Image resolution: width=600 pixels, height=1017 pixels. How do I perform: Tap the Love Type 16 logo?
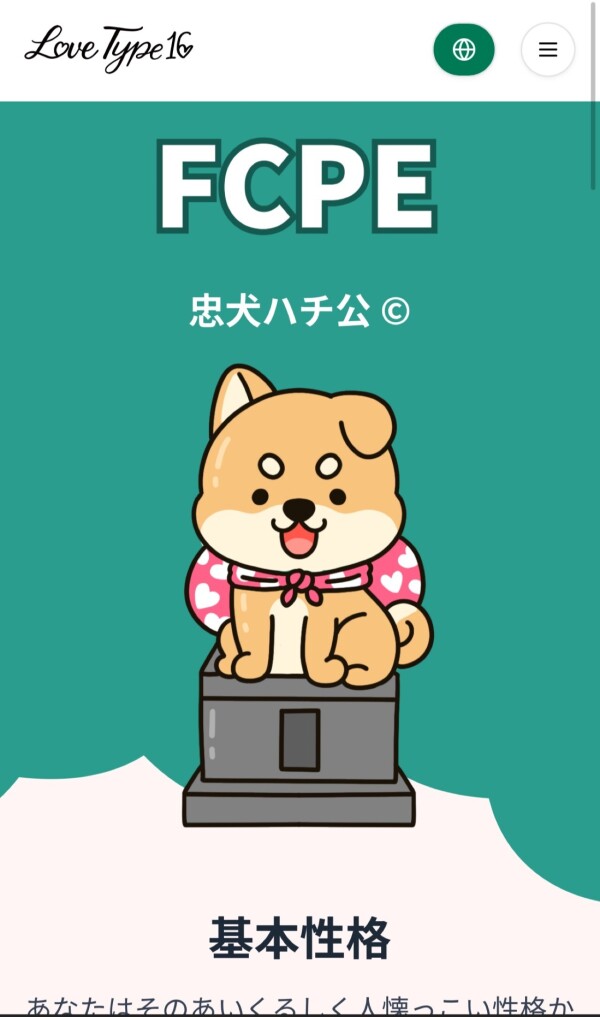click(x=108, y=48)
